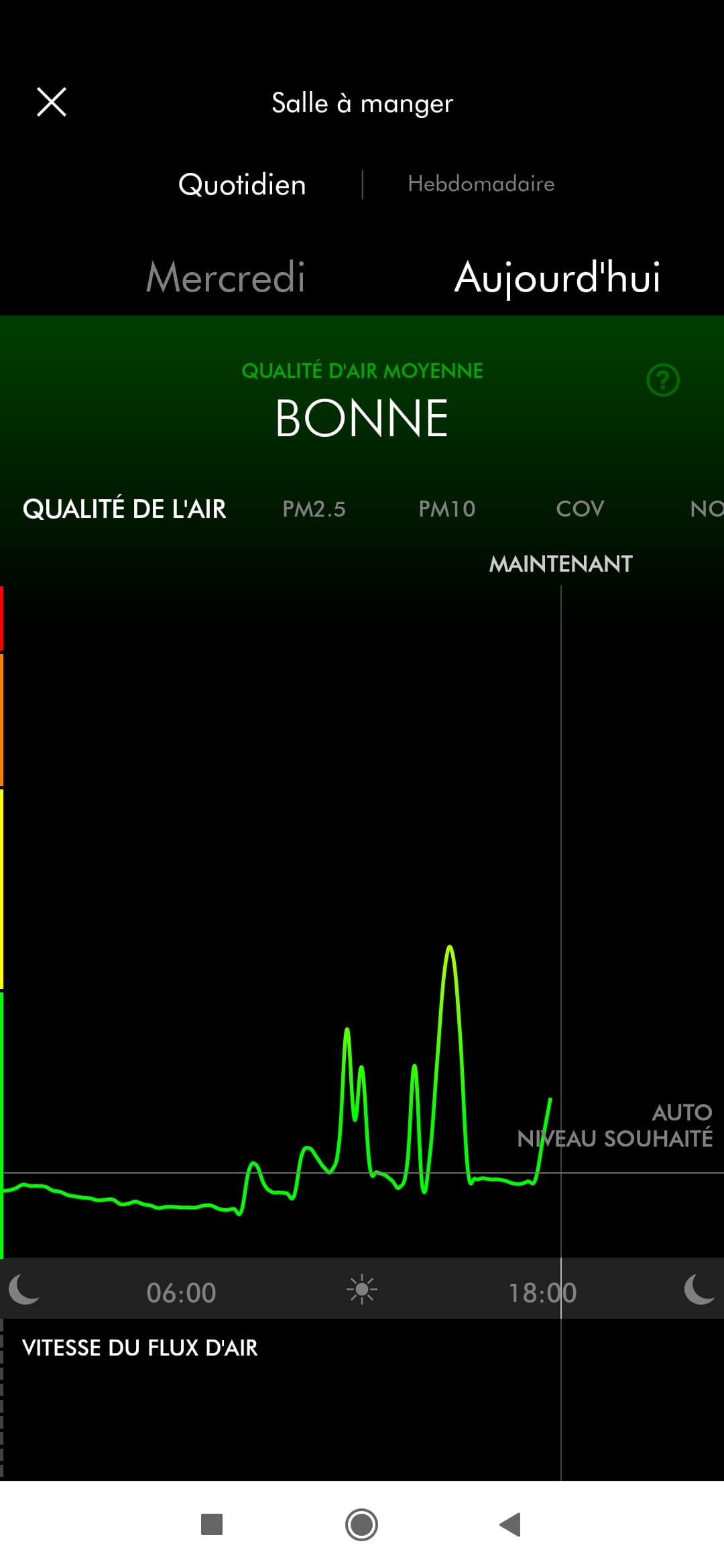Select the Aujourd'hui day
The width and height of the screenshot is (724, 1568).
point(557,277)
